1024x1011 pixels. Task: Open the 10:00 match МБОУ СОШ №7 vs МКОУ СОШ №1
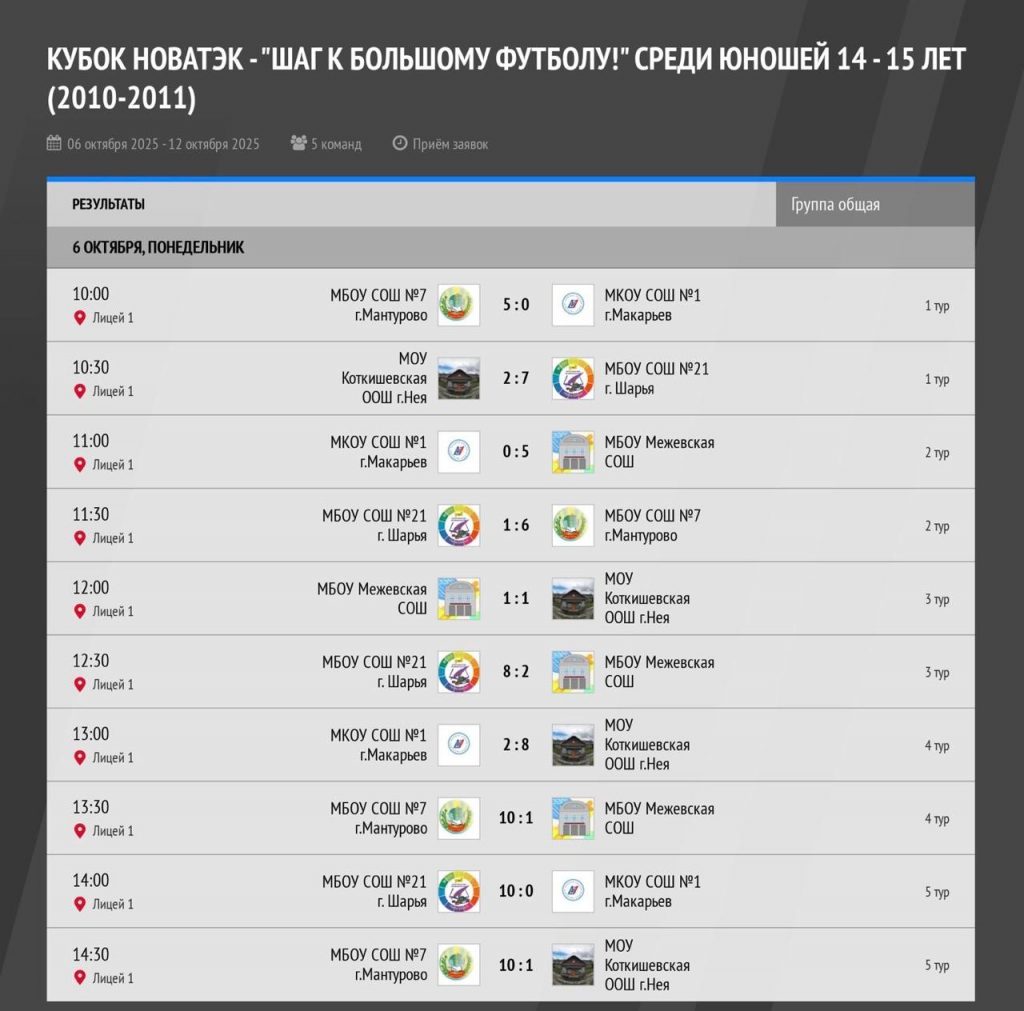click(516, 305)
